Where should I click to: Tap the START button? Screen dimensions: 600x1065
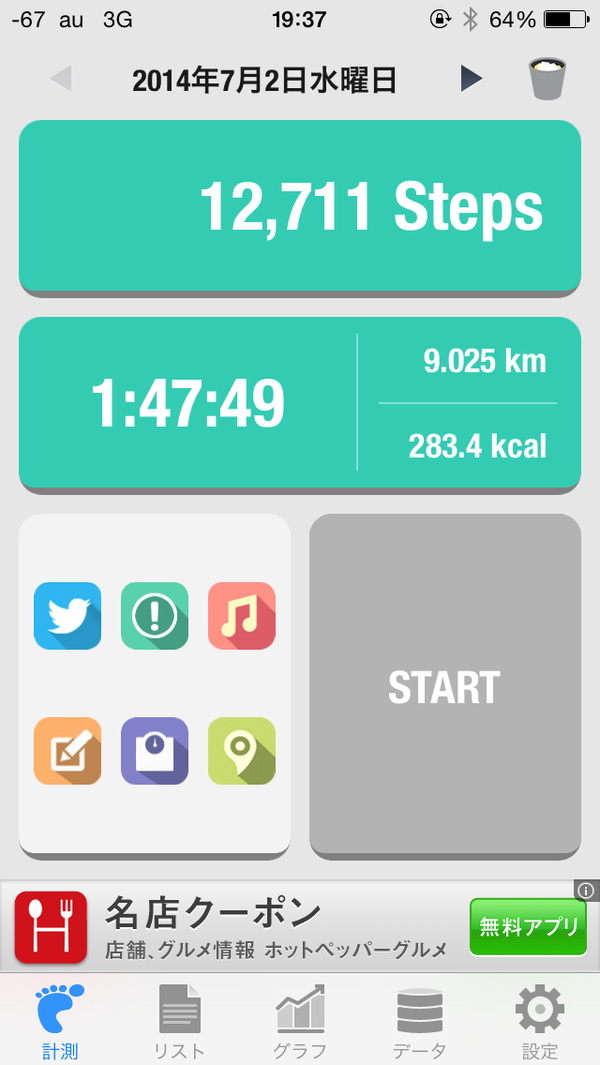click(x=444, y=687)
